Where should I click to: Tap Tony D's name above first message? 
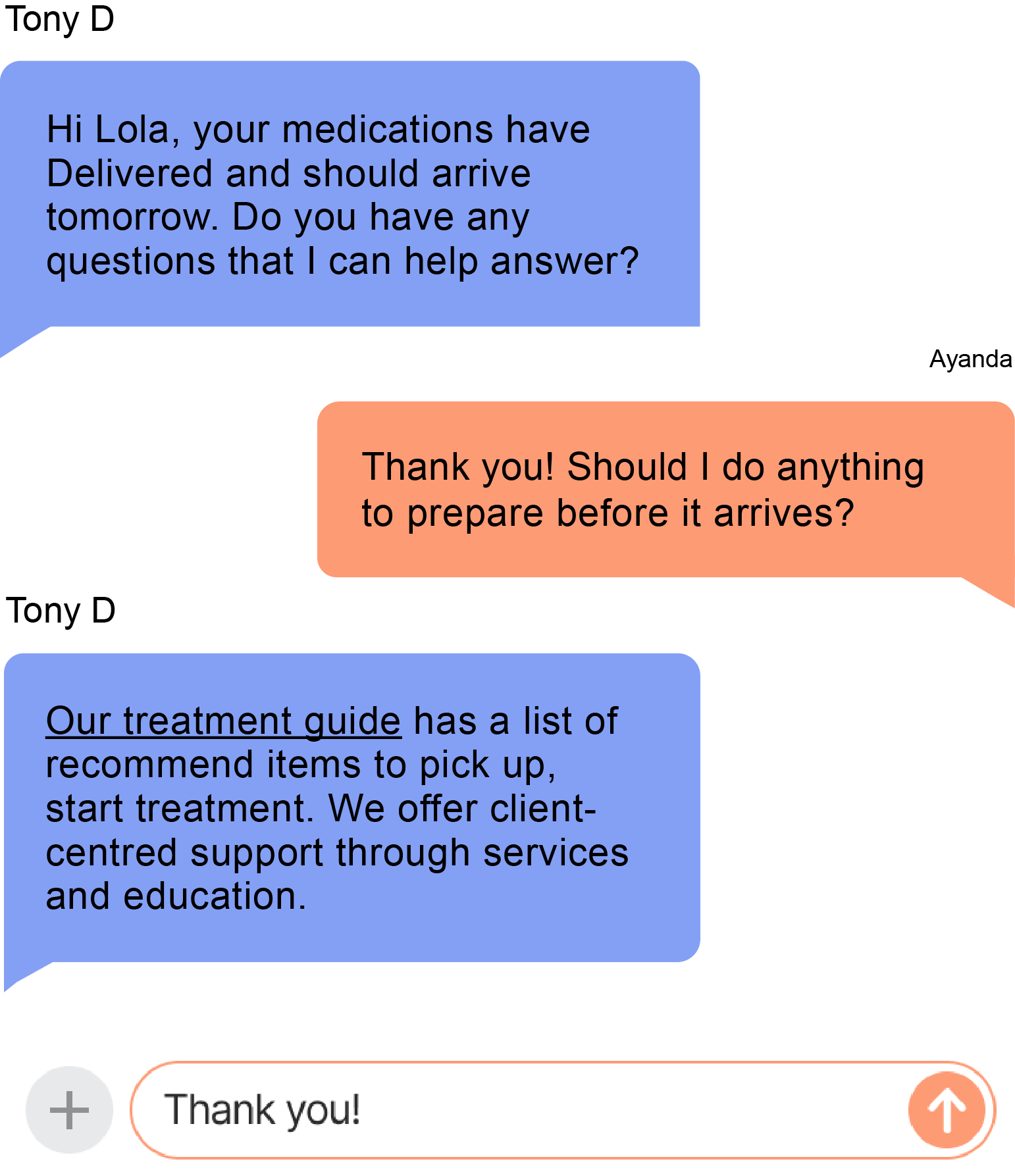coord(61,20)
